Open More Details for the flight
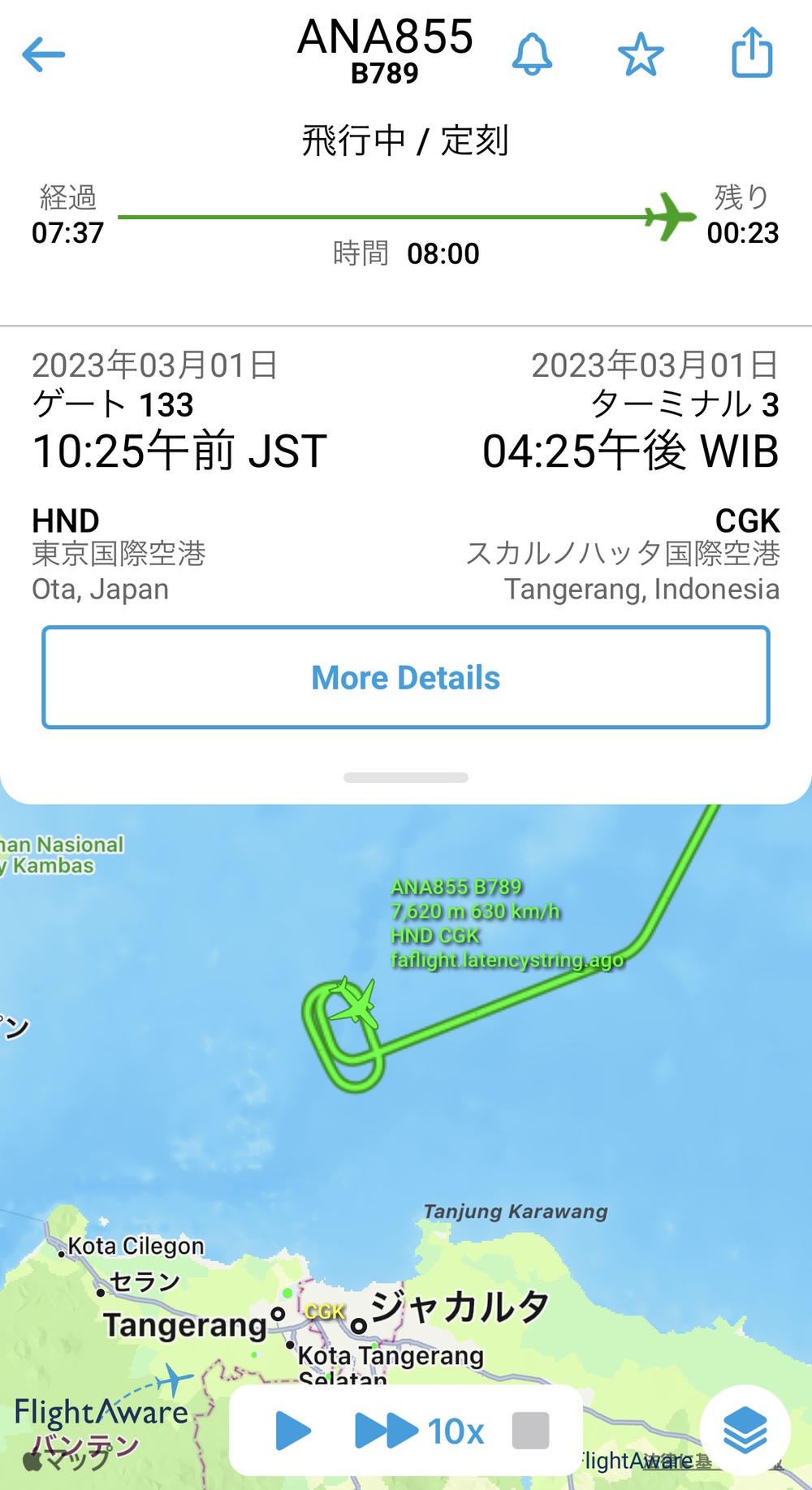Viewport: 812px width, 1490px height. coord(406,677)
